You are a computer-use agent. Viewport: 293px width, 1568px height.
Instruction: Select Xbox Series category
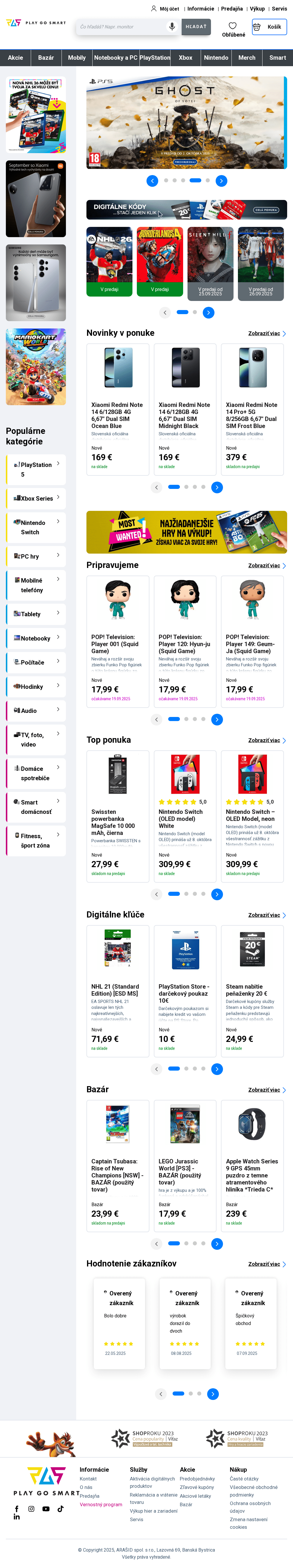[36, 499]
